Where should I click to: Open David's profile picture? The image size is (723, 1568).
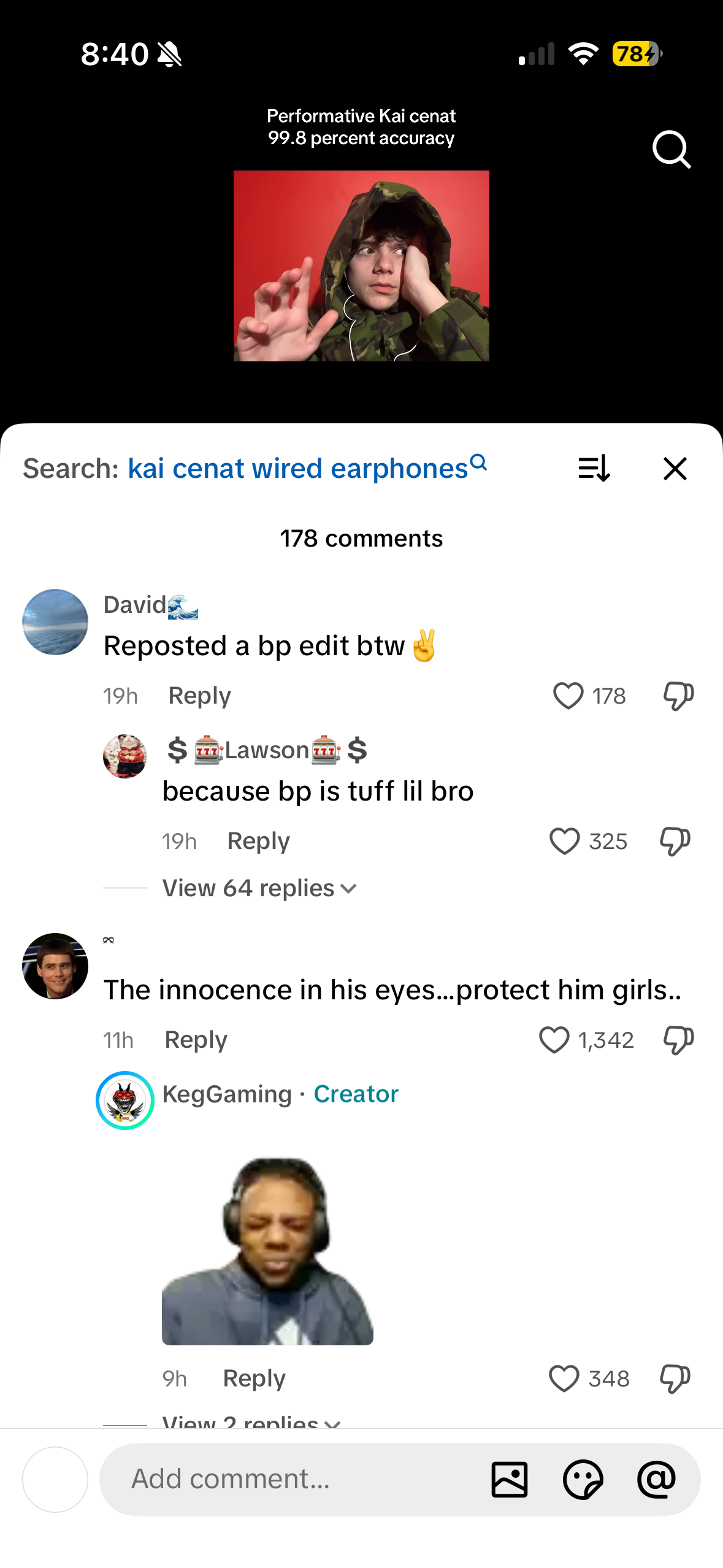[55, 622]
